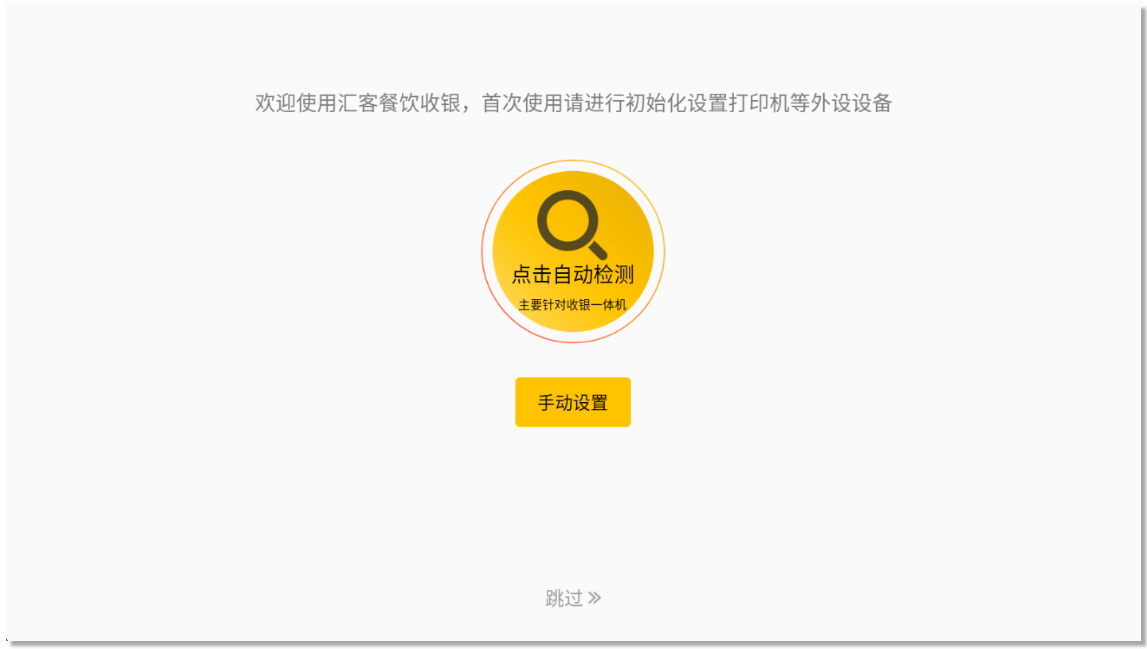Open manual setup (手动设置)
The width and height of the screenshot is (1147, 649).
tap(572, 402)
